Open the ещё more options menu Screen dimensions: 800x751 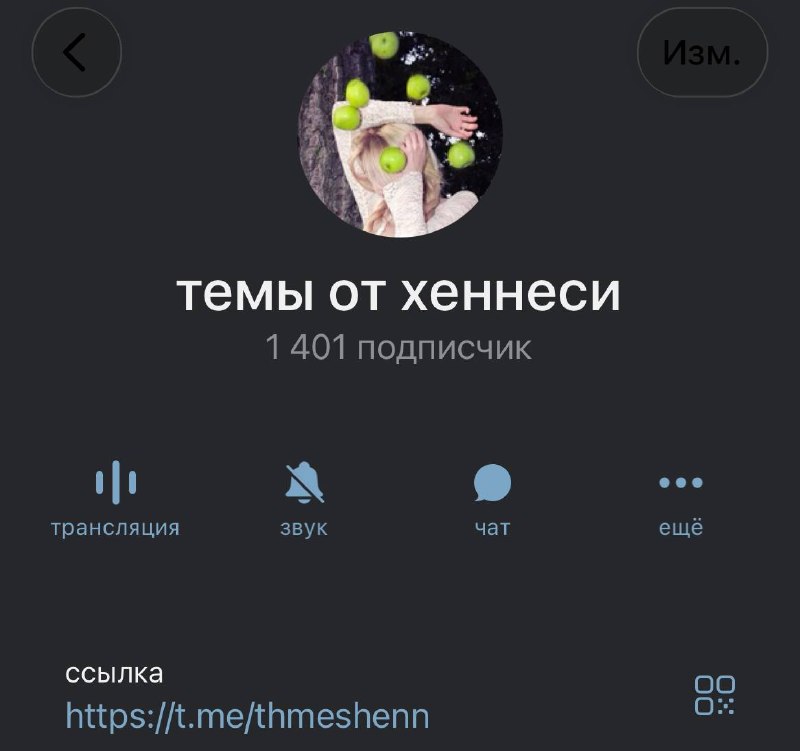(x=681, y=499)
